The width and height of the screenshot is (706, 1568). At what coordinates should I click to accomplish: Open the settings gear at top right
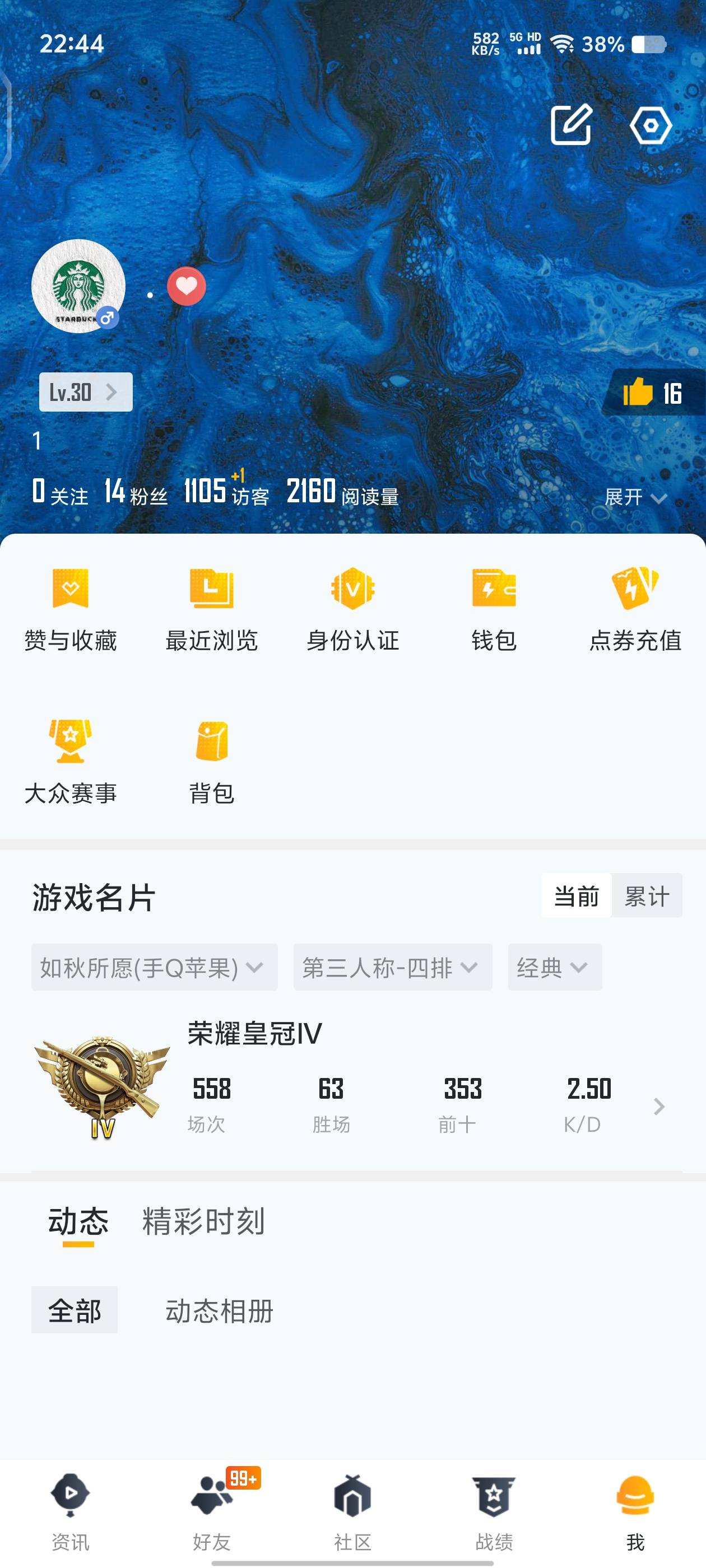tap(651, 125)
